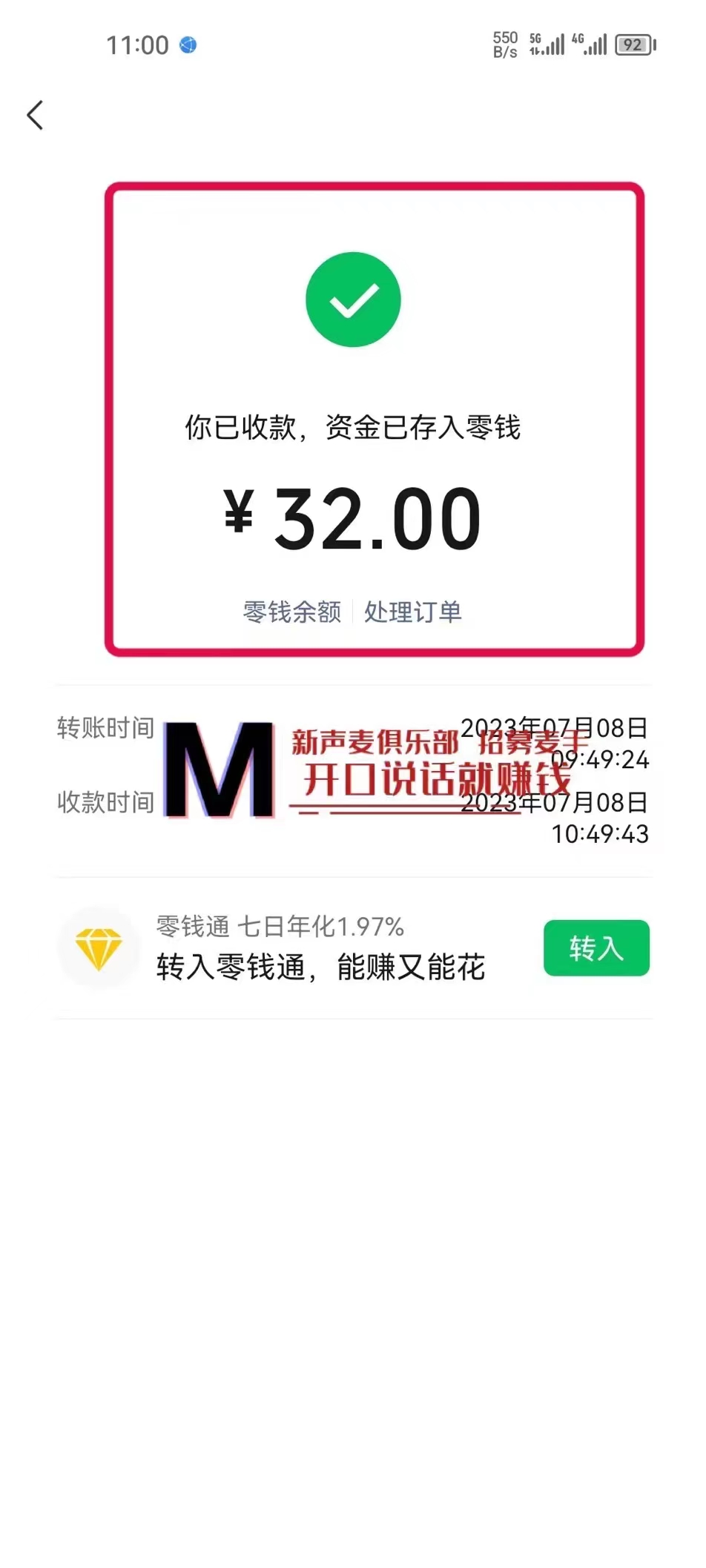
Task: Open the 处理订单 link
Action: 413,612
